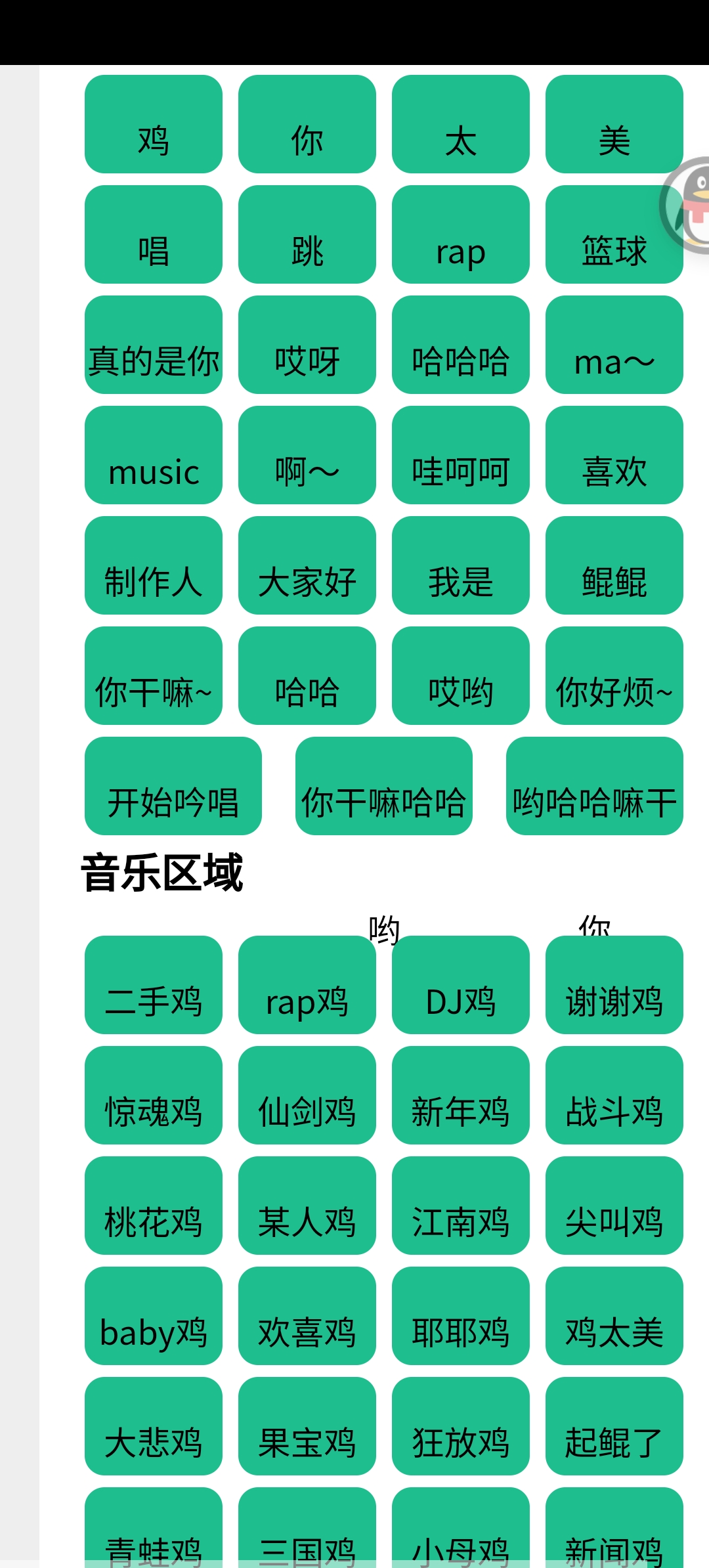This screenshot has width=709, height=1568.
Task: Tap the 制作人 button
Action: 154,565
